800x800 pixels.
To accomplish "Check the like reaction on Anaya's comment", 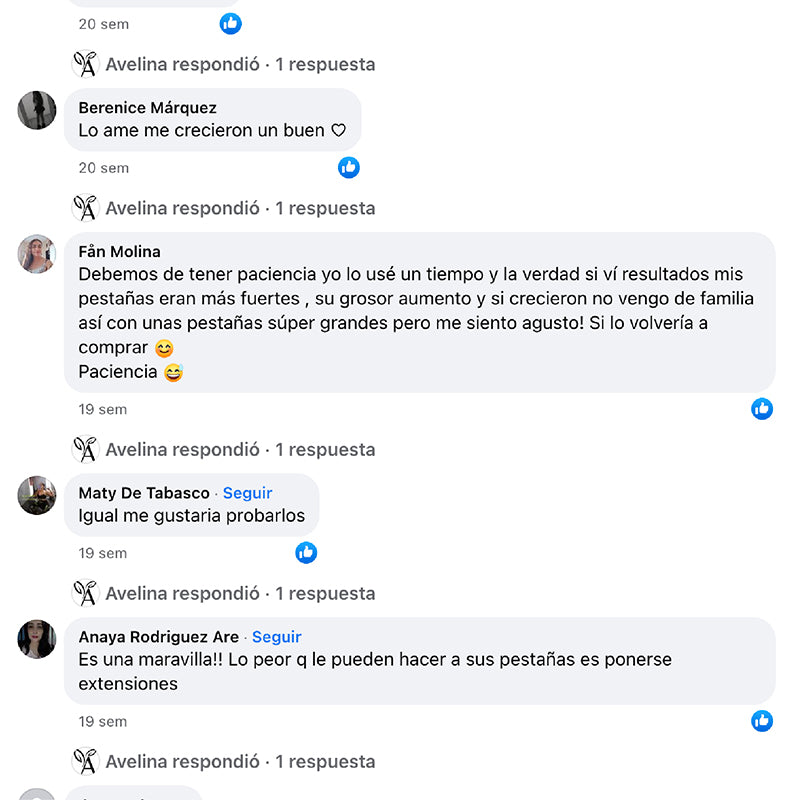I will coord(762,720).
